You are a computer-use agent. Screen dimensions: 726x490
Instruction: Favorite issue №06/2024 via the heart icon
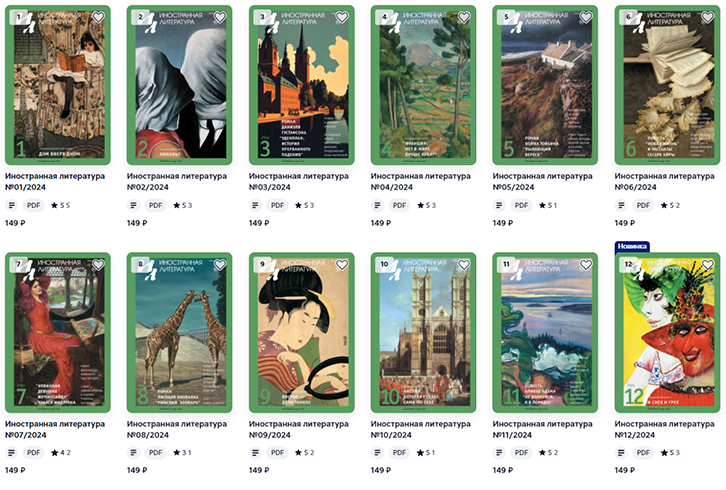point(707,18)
